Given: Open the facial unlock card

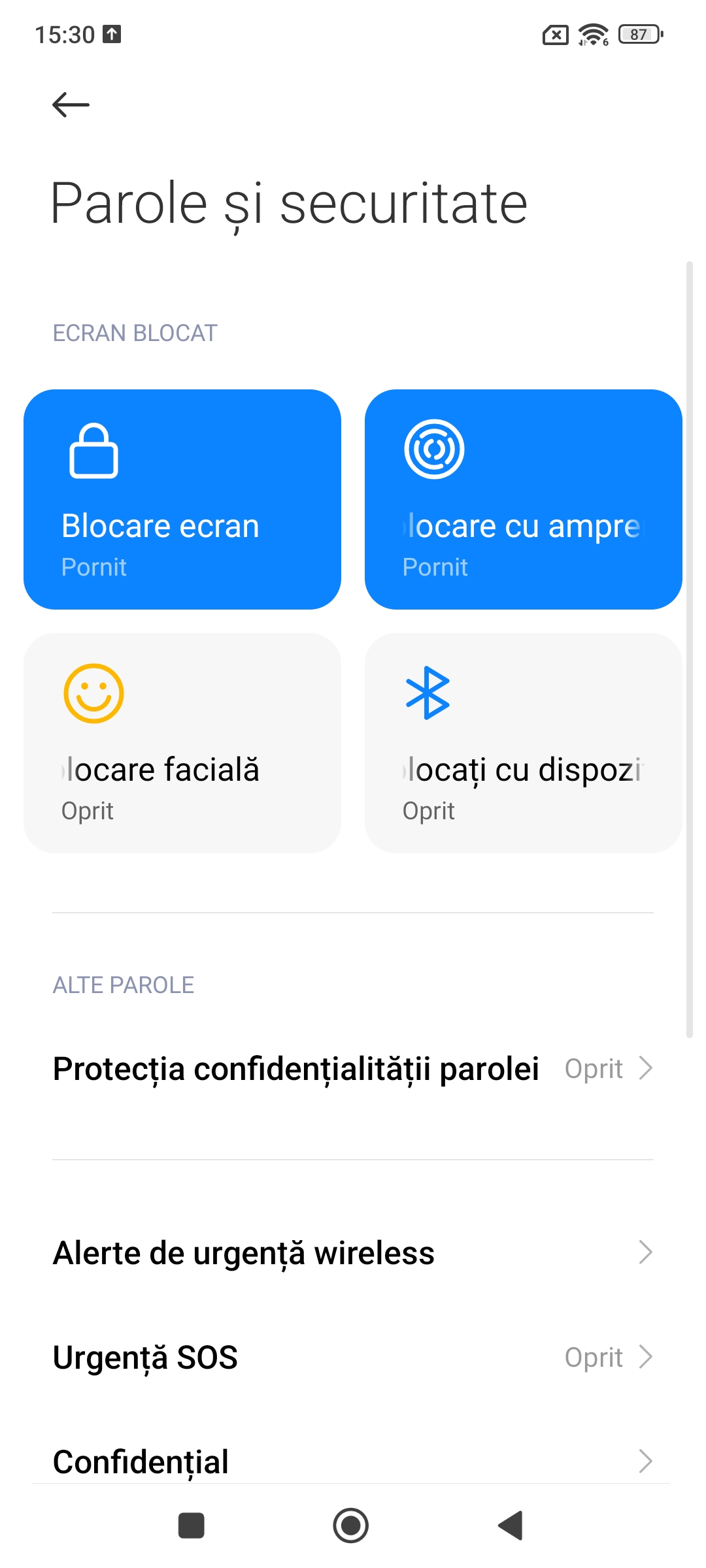Looking at the screenshot, I should pos(182,743).
